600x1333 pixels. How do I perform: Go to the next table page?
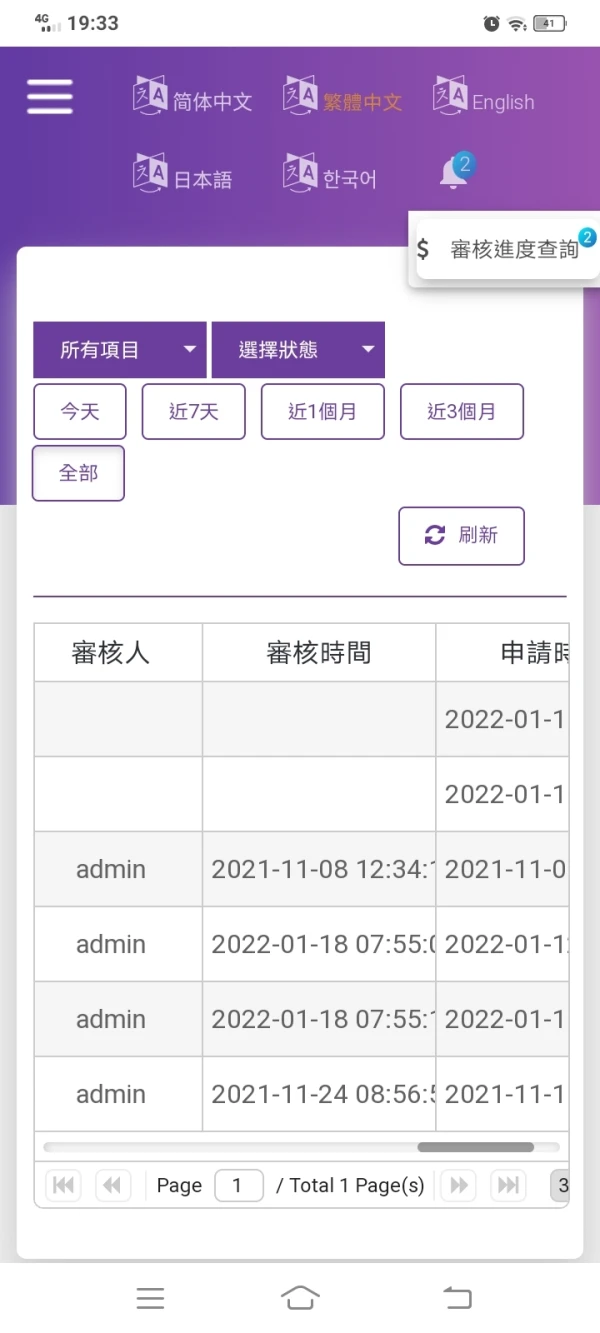click(x=459, y=1186)
